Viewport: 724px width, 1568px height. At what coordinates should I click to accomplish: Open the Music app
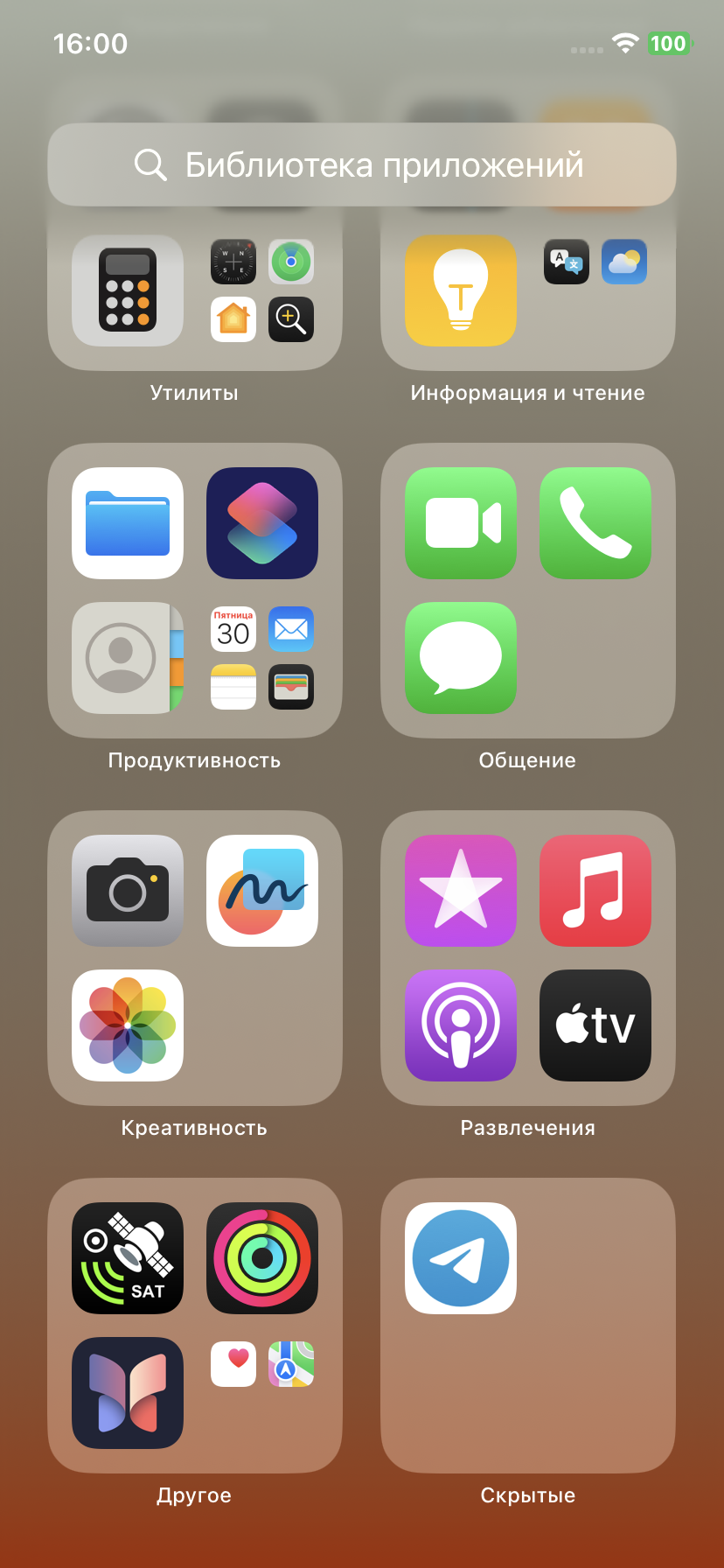(595, 891)
